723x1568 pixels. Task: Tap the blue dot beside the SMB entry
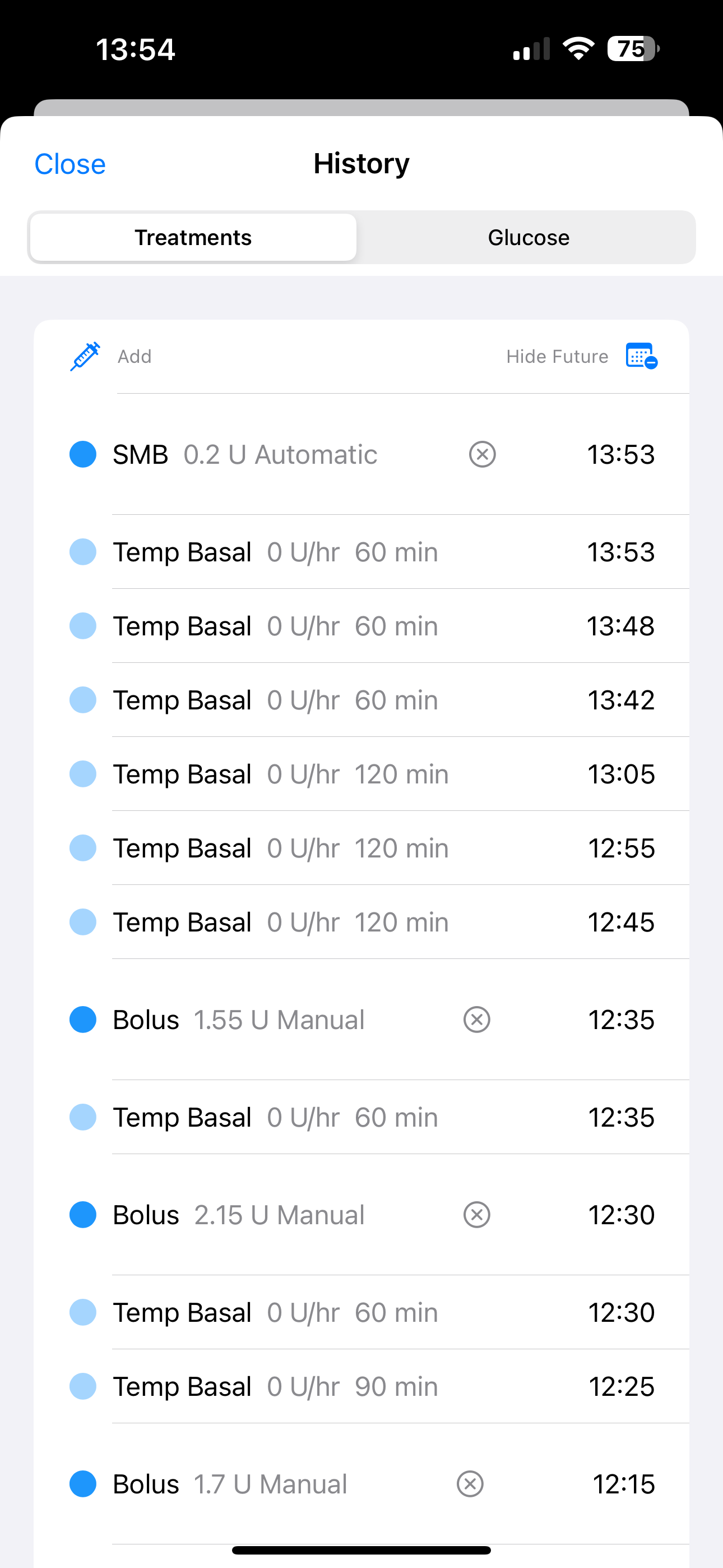[83, 454]
